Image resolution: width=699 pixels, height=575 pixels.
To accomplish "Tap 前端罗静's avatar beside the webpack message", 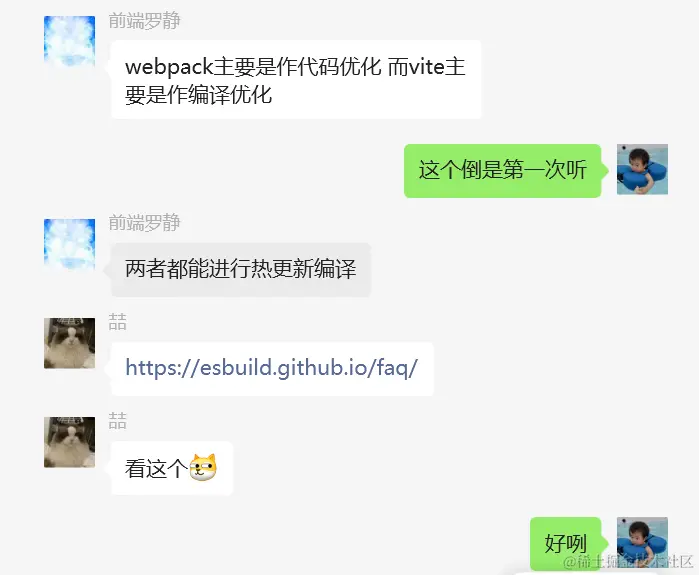I will [x=70, y=42].
